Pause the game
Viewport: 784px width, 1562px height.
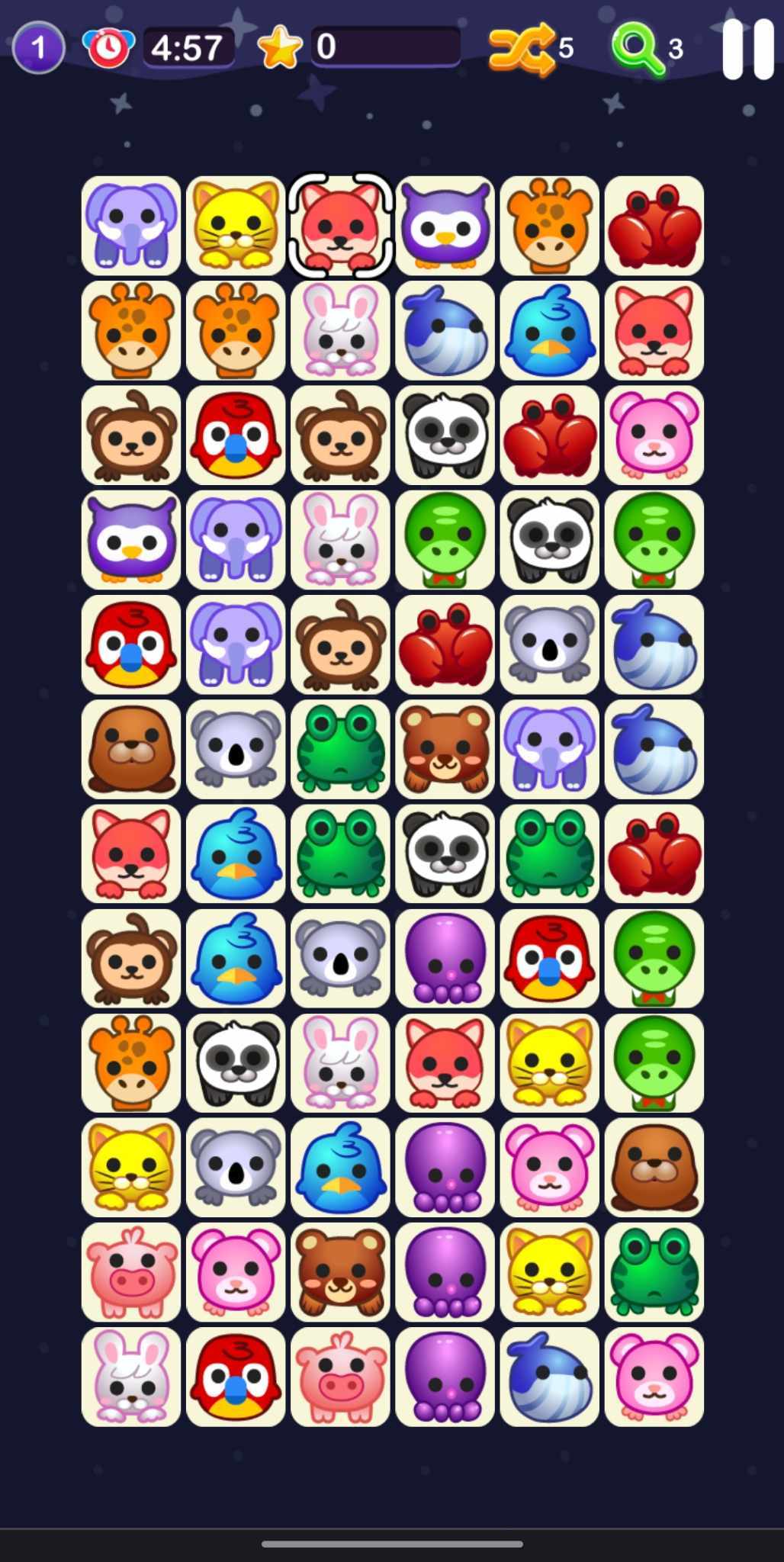[x=747, y=49]
